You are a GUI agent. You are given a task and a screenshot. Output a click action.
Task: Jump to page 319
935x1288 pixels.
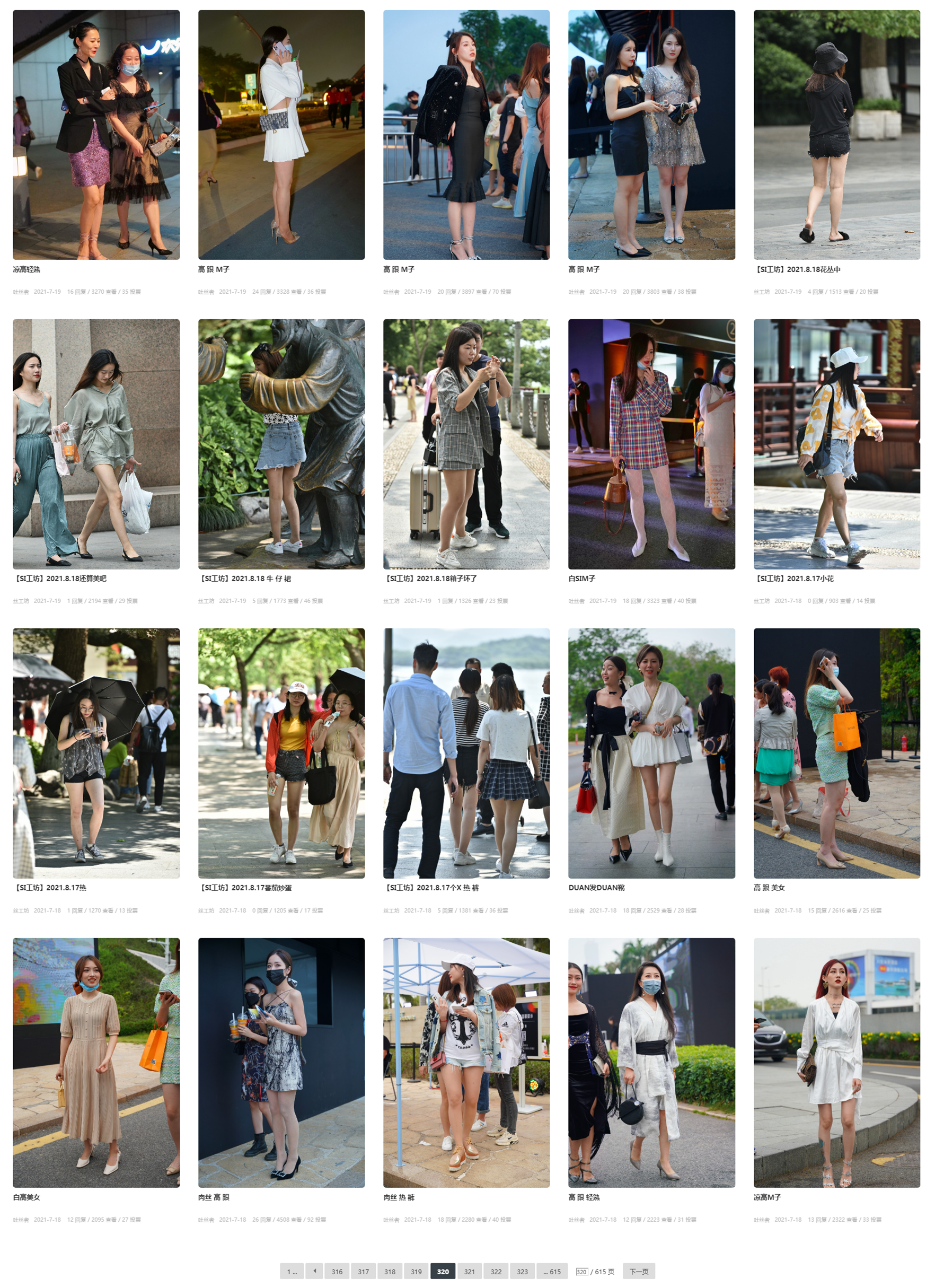pos(416,1271)
